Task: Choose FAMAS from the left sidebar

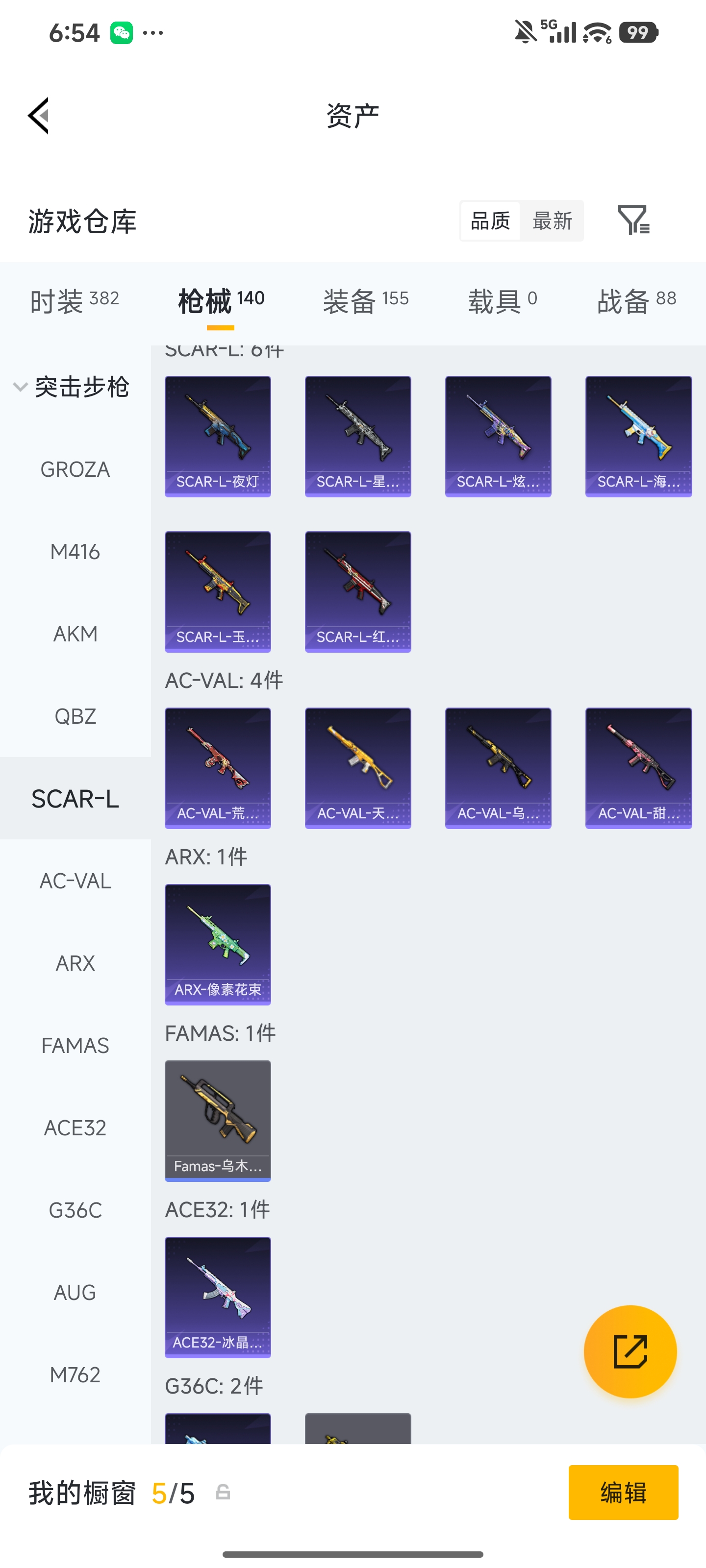Action: (76, 1045)
